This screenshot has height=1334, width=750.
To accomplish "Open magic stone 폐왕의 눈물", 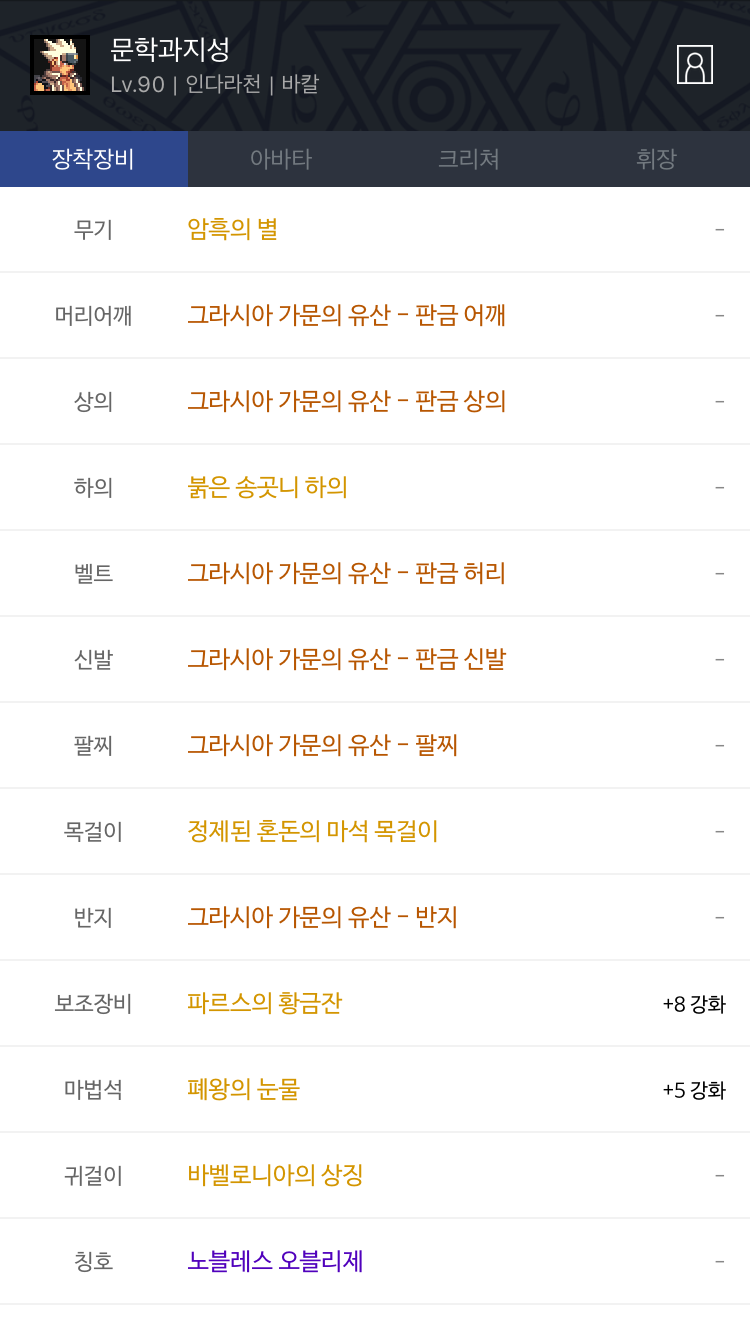I will point(243,1089).
